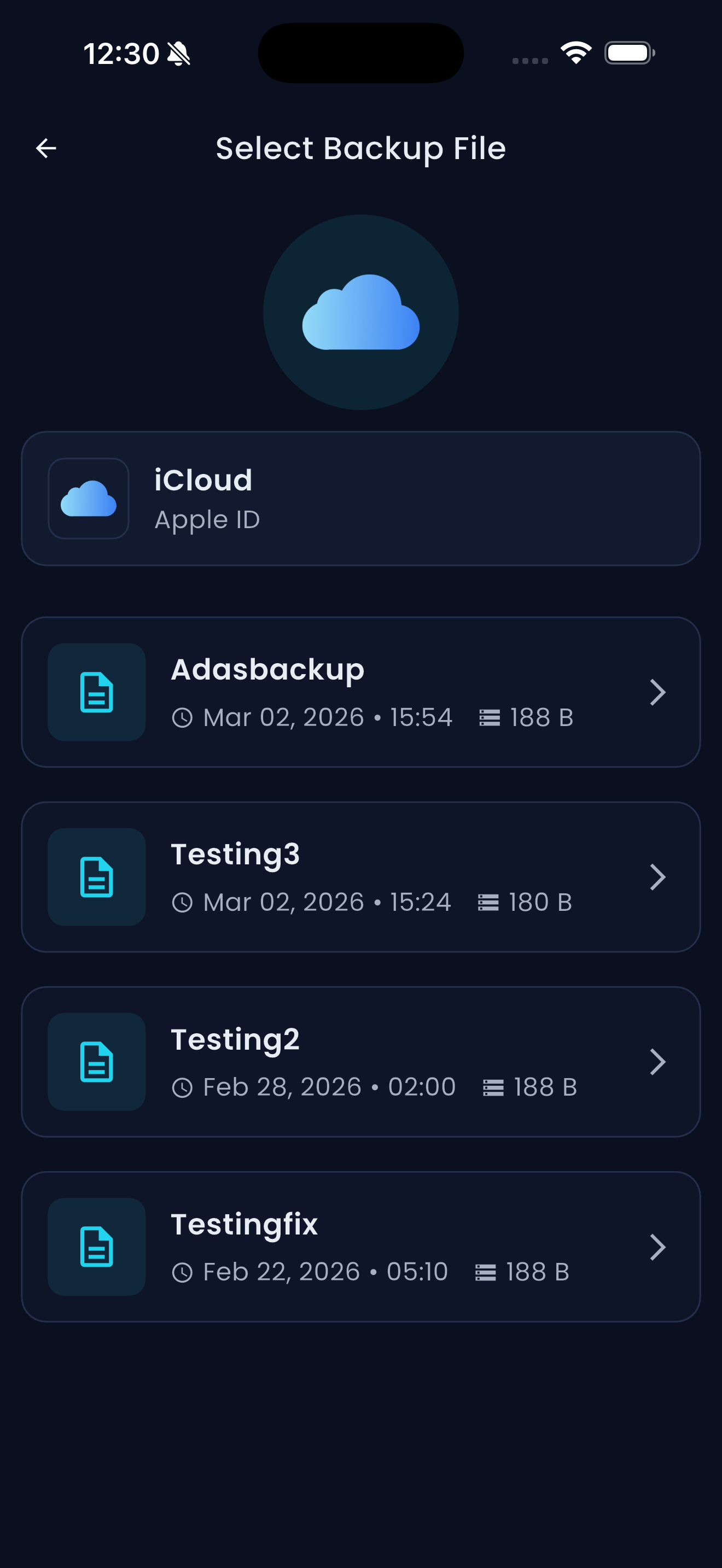Image resolution: width=722 pixels, height=1568 pixels.
Task: Tap the Select Backup File title
Action: [x=361, y=148]
